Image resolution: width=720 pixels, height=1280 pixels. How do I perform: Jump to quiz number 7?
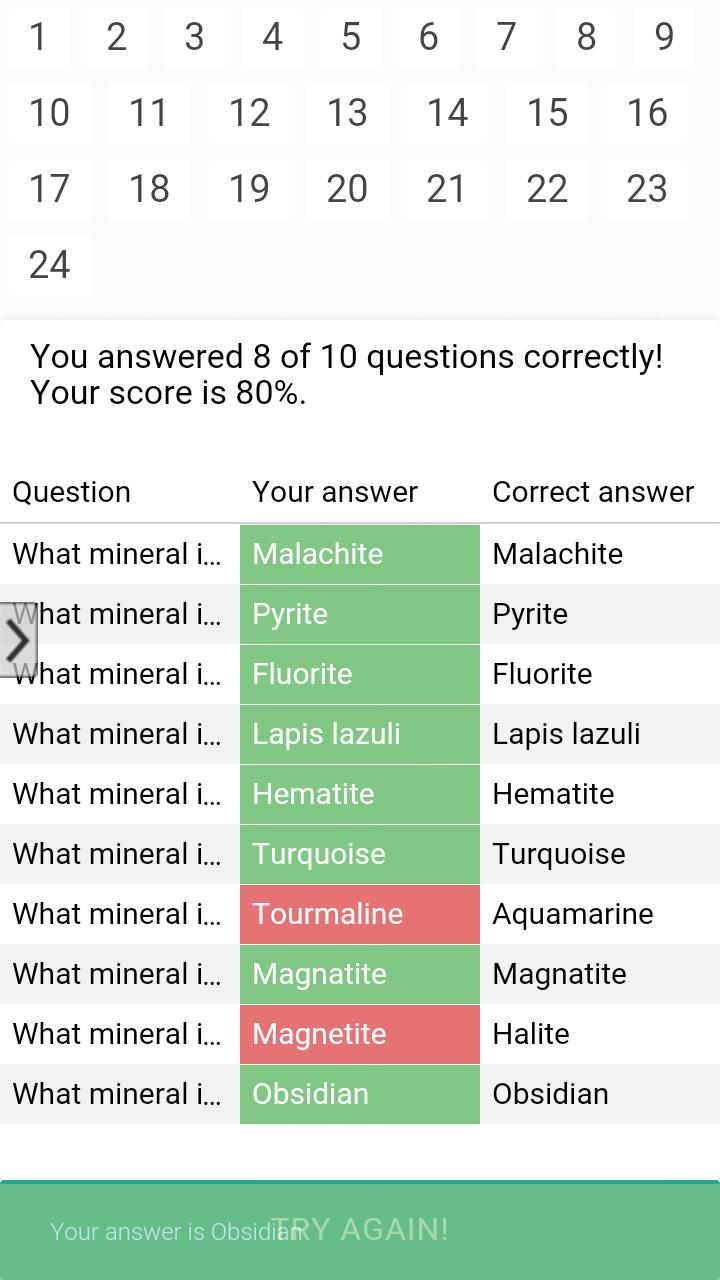(506, 37)
